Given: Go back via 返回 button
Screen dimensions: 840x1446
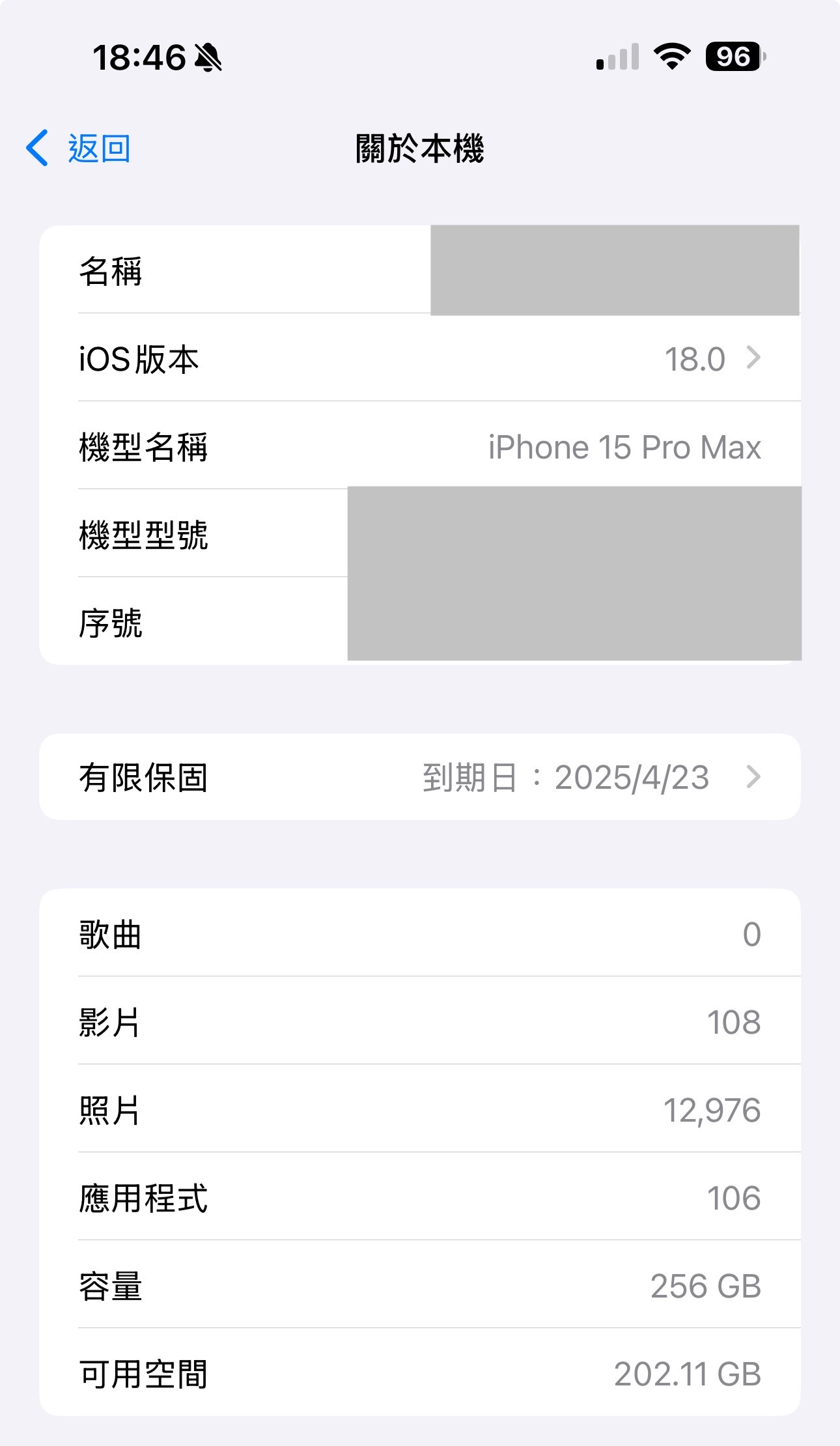Looking at the screenshot, I should point(79,149).
